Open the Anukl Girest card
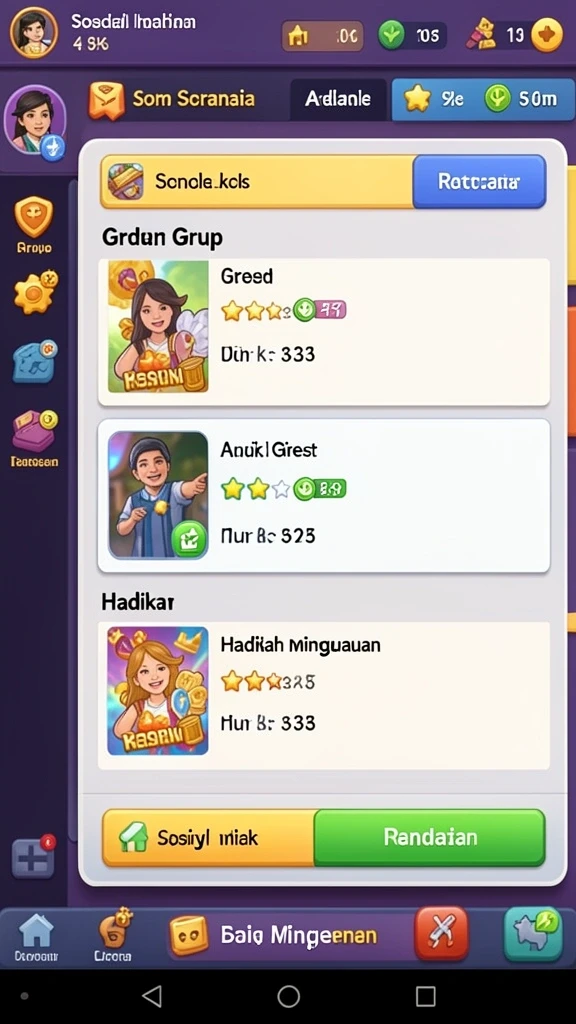576x1024 pixels. tap(324, 496)
